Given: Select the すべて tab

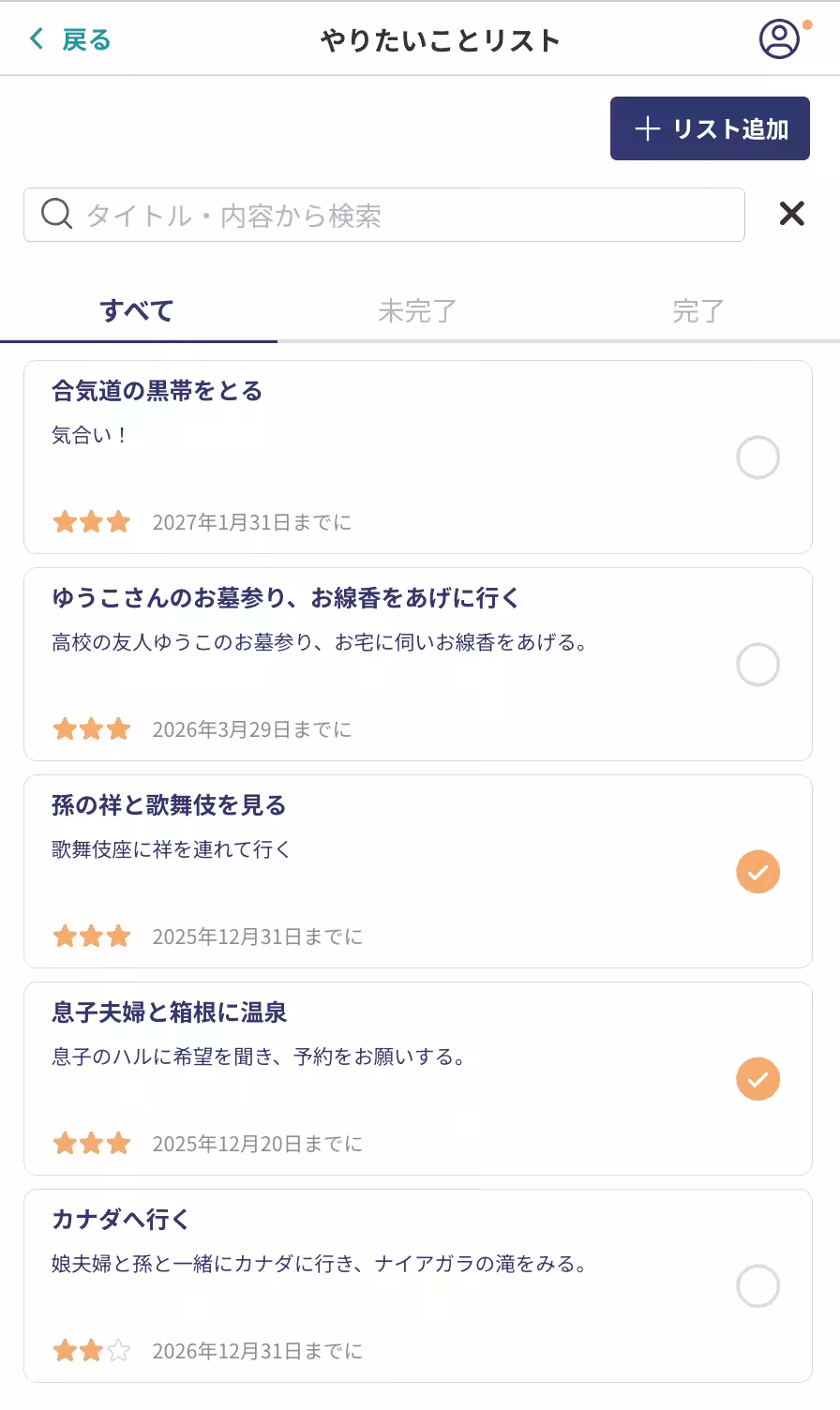Looking at the screenshot, I should tap(137, 311).
